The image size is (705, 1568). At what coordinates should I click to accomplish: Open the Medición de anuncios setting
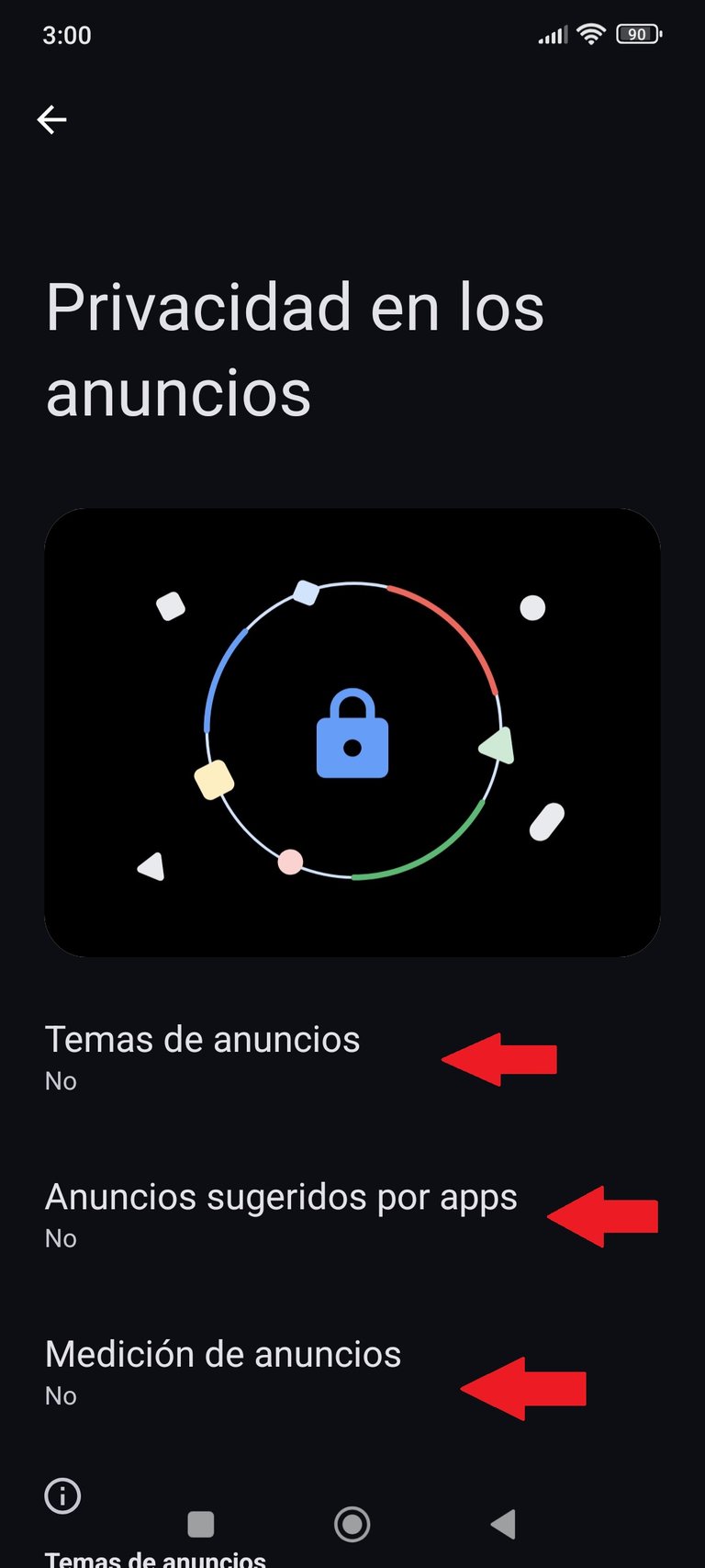352,1373
